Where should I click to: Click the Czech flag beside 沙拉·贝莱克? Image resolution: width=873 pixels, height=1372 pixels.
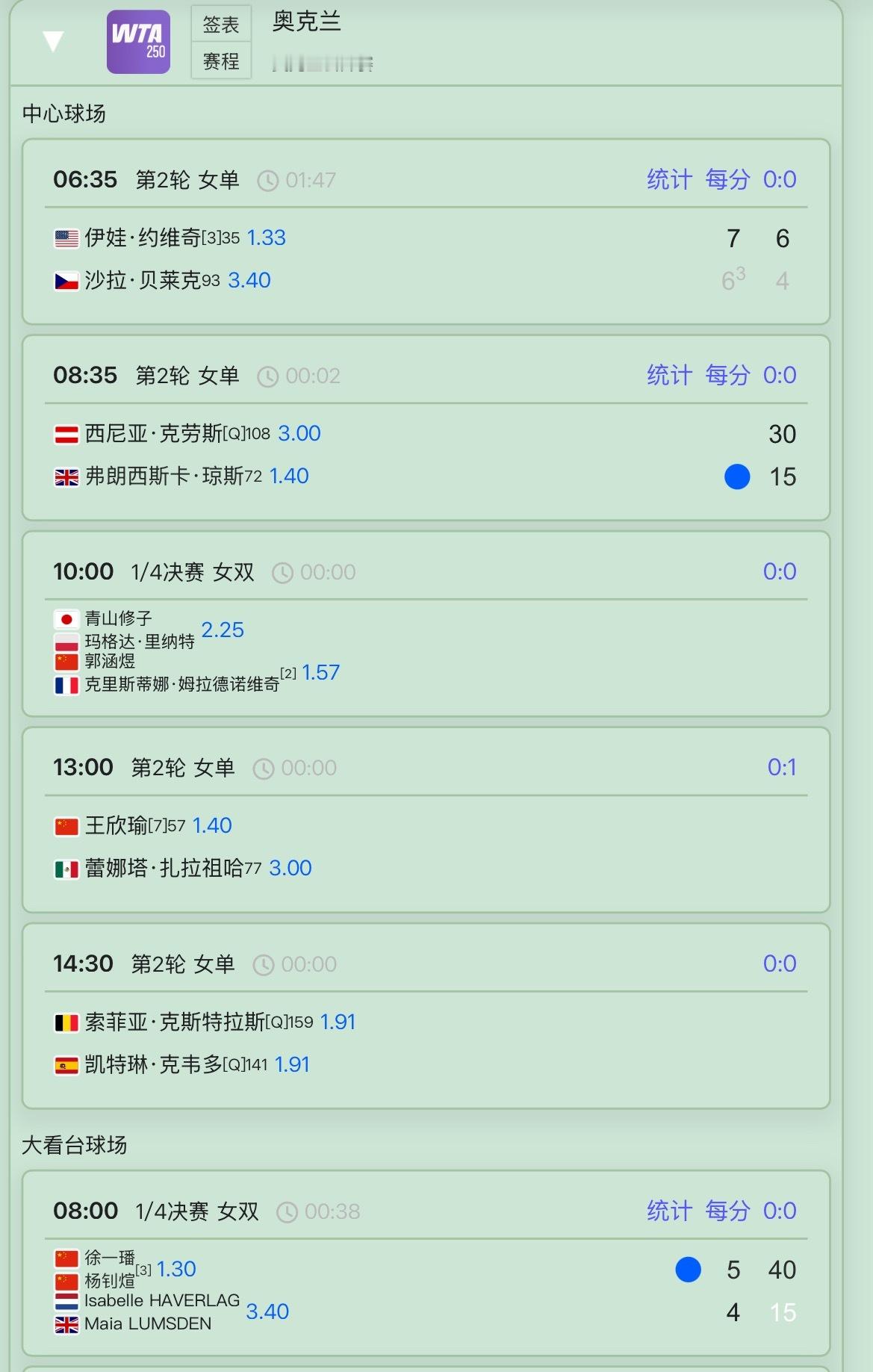66,279
